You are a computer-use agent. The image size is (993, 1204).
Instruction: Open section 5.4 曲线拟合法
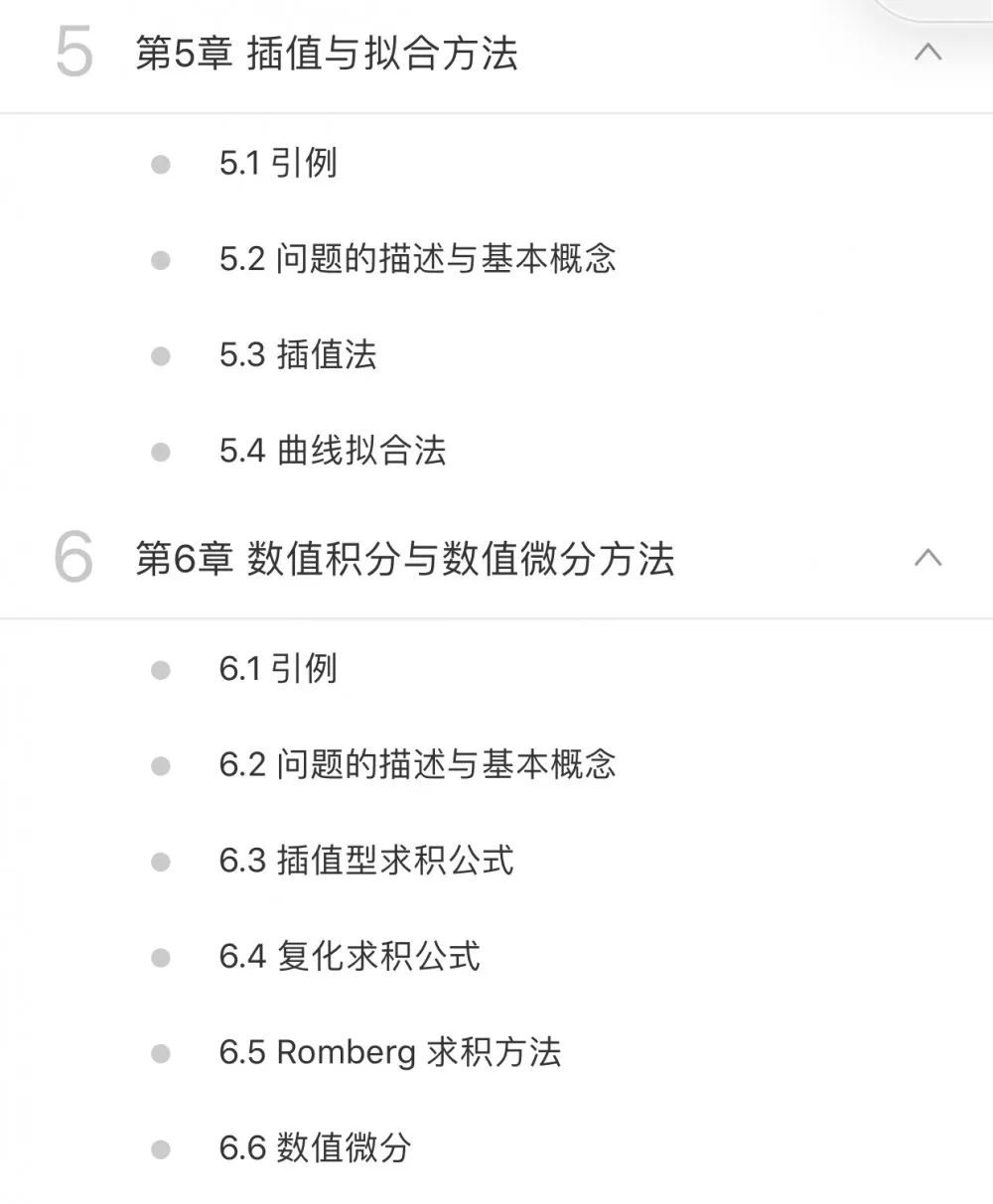(x=333, y=452)
